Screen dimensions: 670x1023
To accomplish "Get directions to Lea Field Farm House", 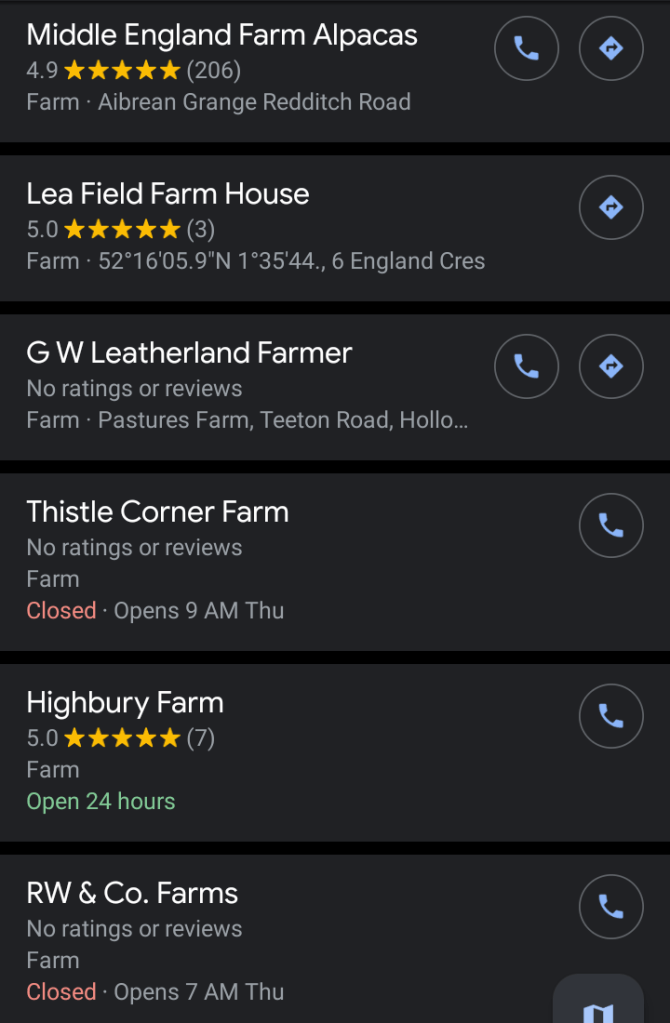I will (x=611, y=207).
